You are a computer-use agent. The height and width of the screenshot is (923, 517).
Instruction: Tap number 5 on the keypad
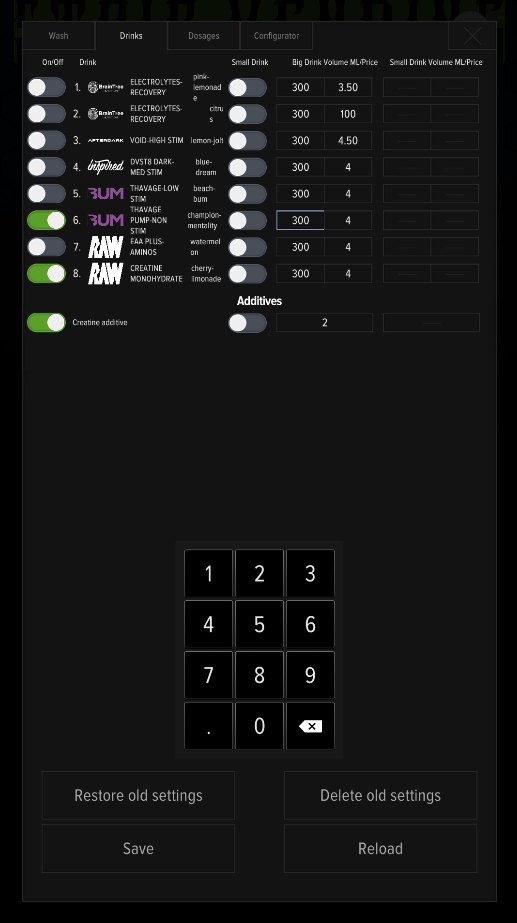click(259, 624)
